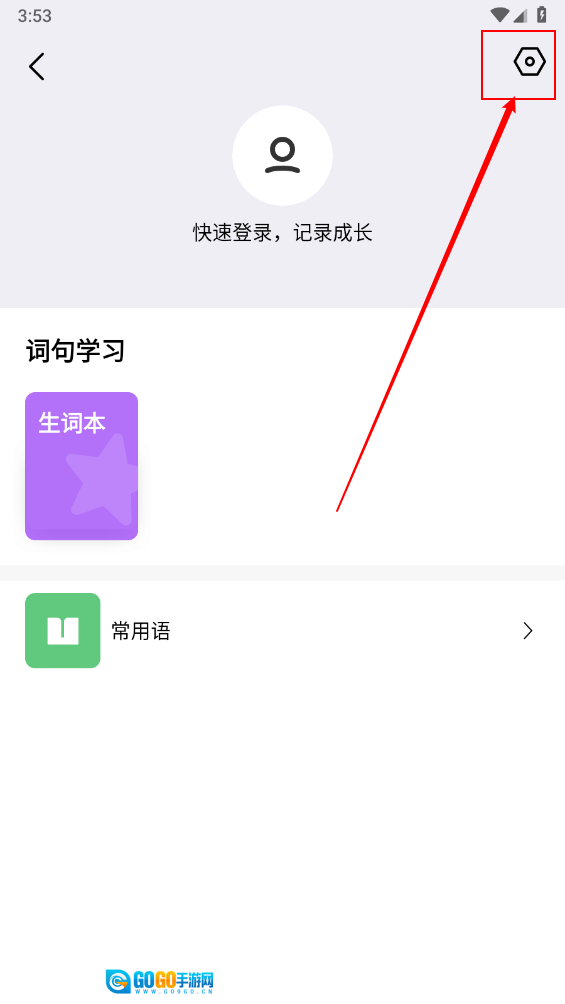Open the 生词本 vocabulary card
The width and height of the screenshot is (565, 1004).
81,466
